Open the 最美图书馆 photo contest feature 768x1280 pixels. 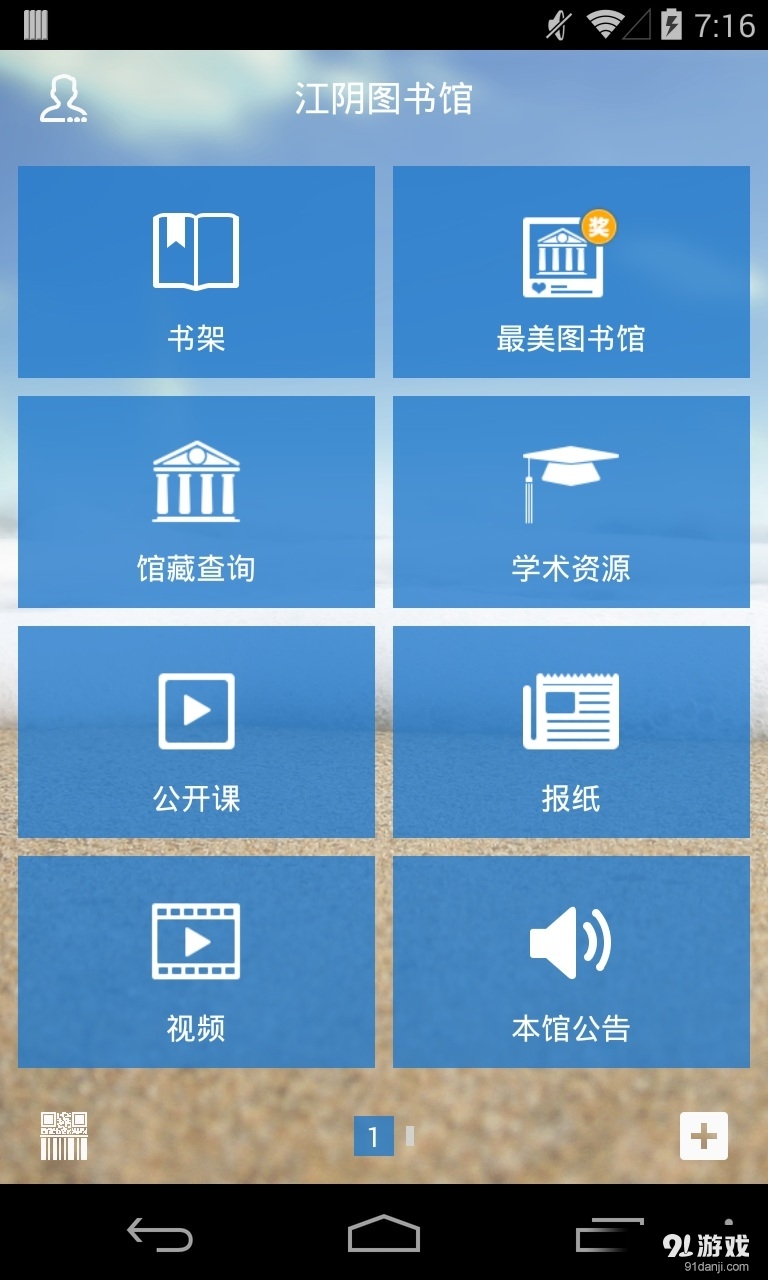(571, 271)
